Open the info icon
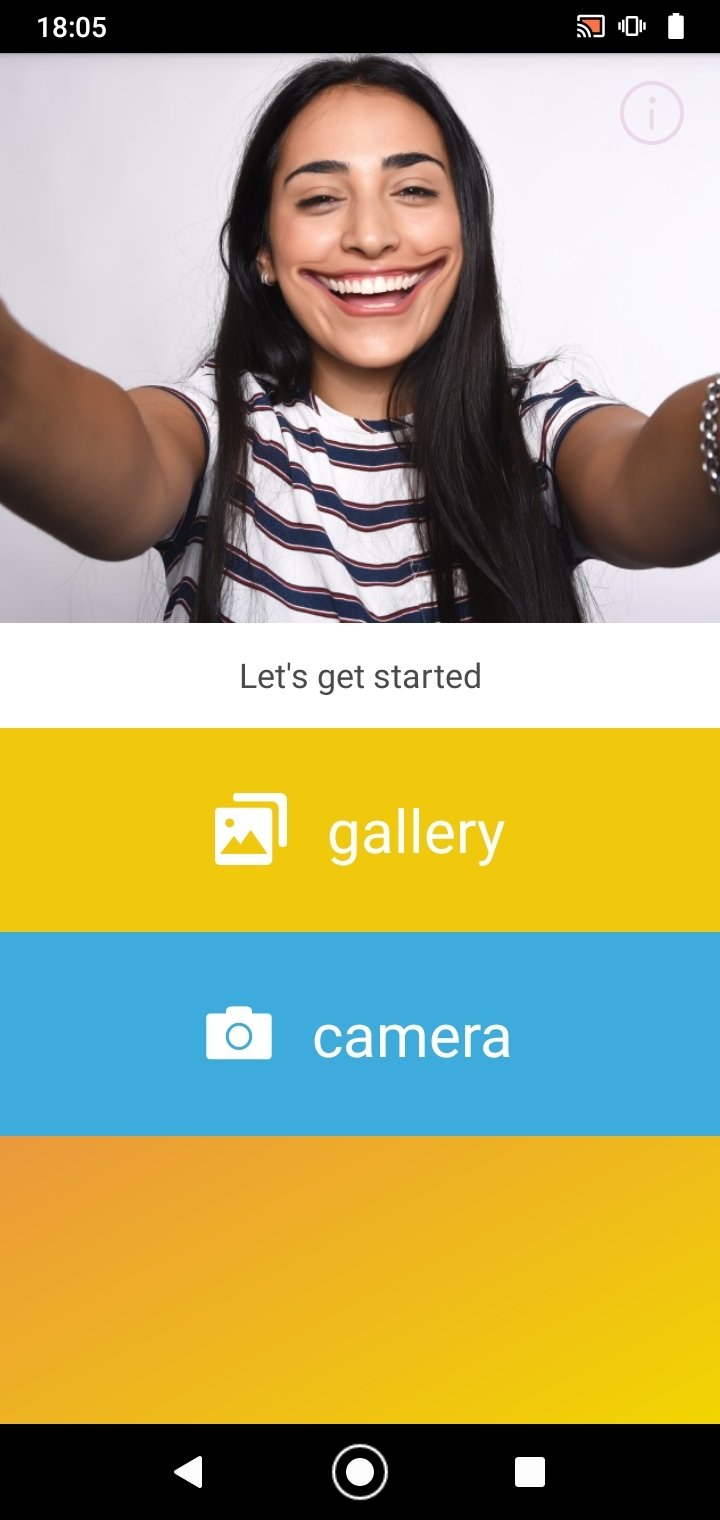The width and height of the screenshot is (720, 1520). (x=651, y=114)
